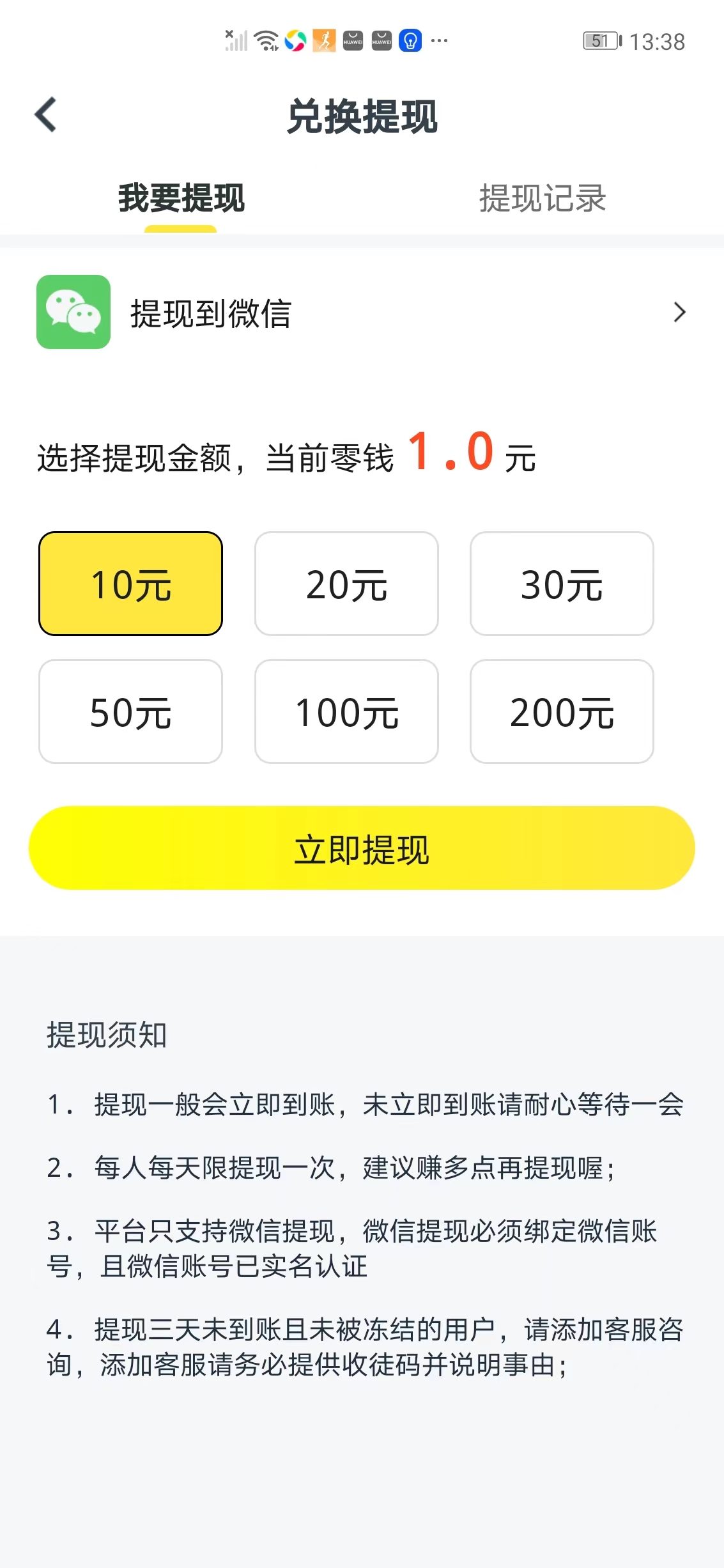Select the 50元 amount card
This screenshot has width=724, height=1568.
click(x=130, y=711)
